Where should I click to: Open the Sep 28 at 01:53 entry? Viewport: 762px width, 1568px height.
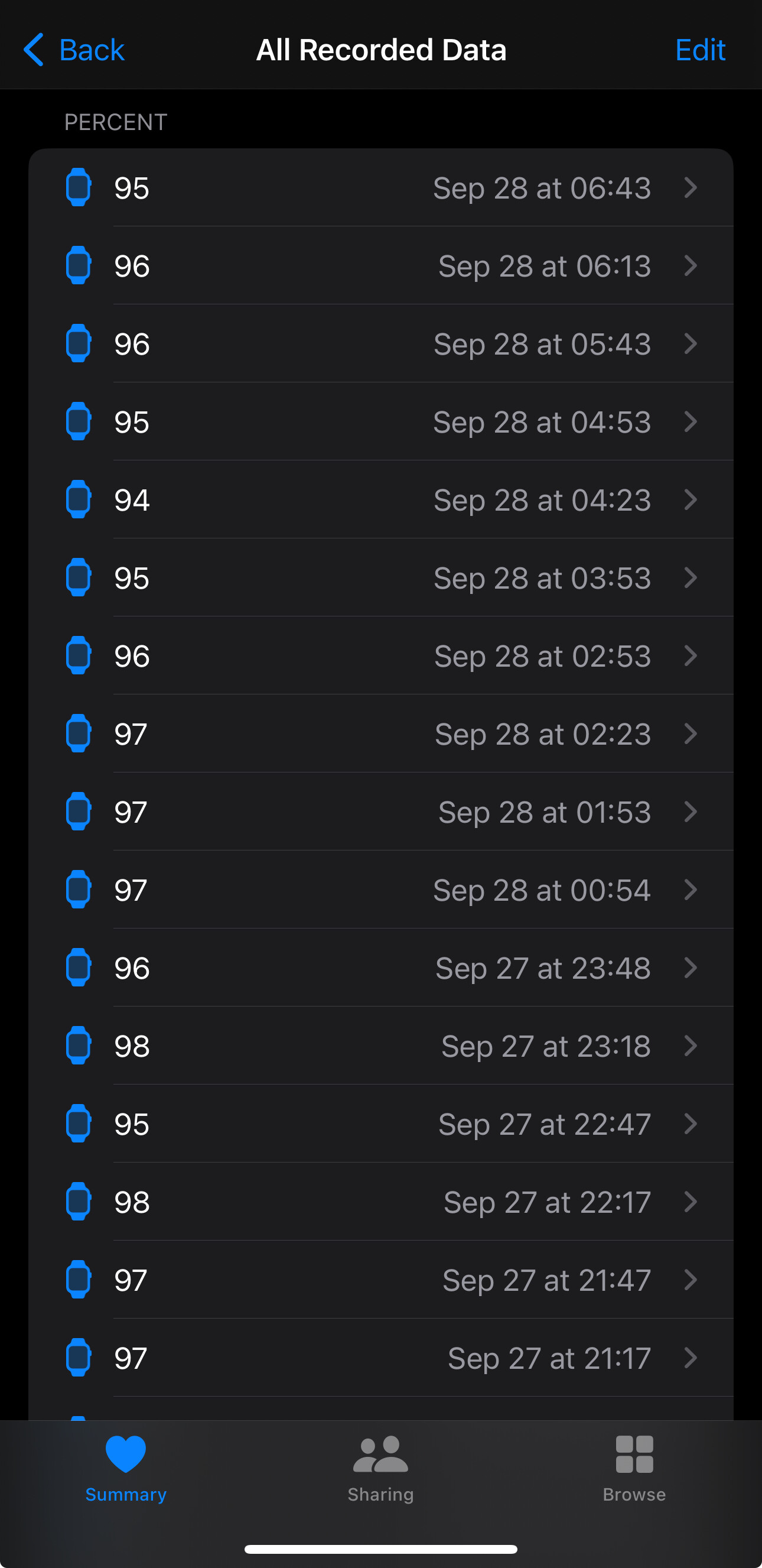click(x=380, y=811)
